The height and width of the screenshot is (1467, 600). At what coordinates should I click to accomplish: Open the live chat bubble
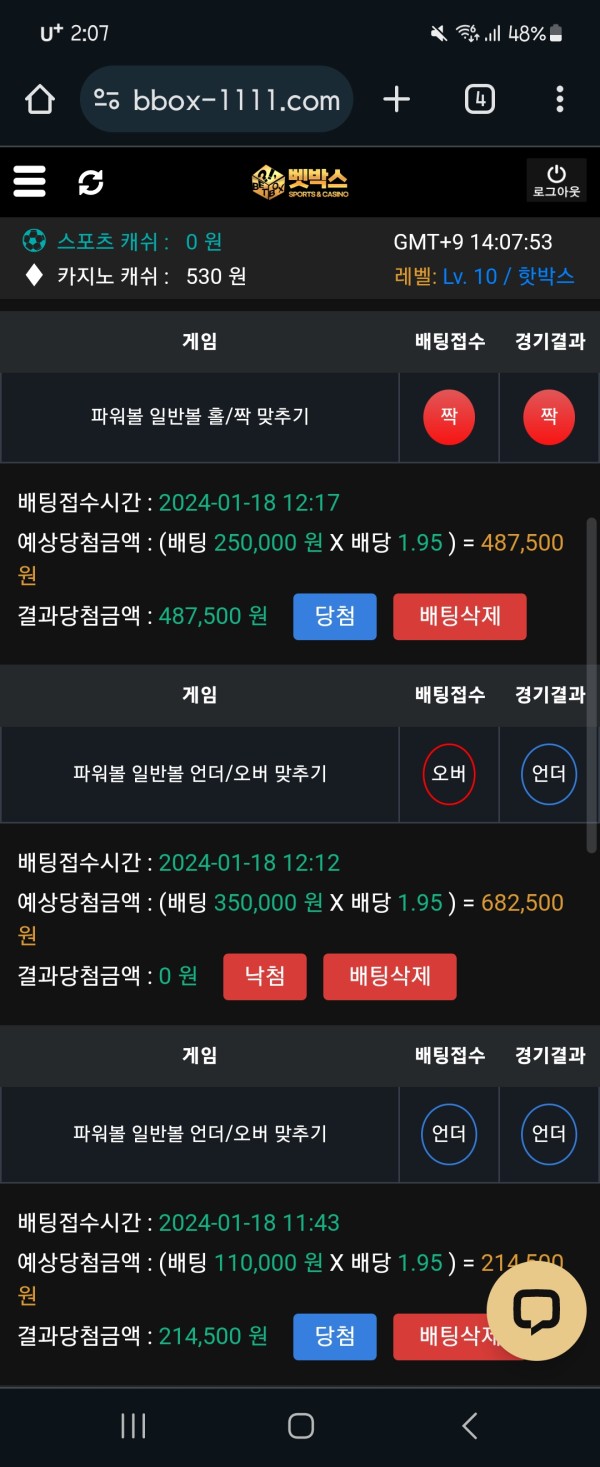[536, 1310]
